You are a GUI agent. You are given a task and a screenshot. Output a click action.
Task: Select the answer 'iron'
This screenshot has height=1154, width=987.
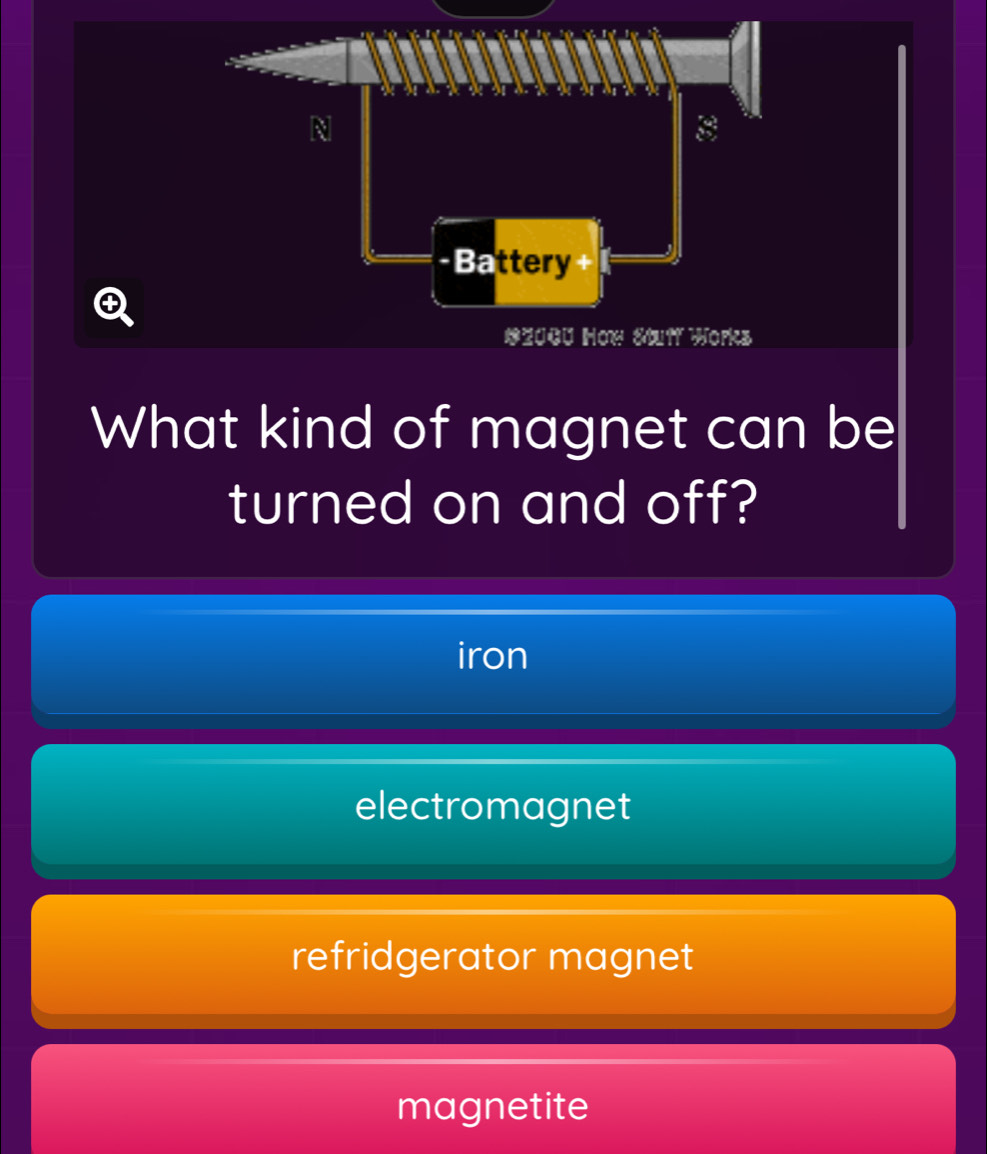pyautogui.click(x=493, y=656)
